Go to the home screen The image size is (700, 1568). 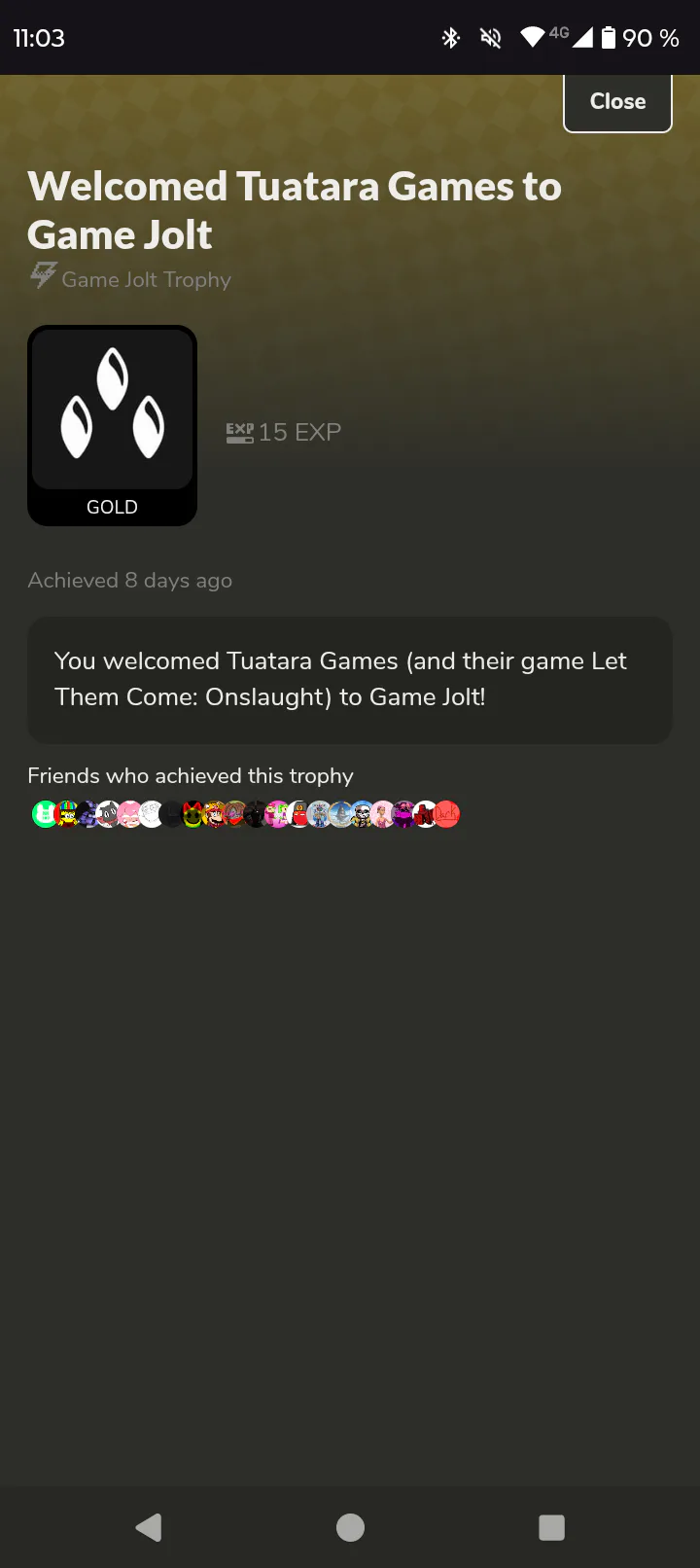pos(350,1527)
